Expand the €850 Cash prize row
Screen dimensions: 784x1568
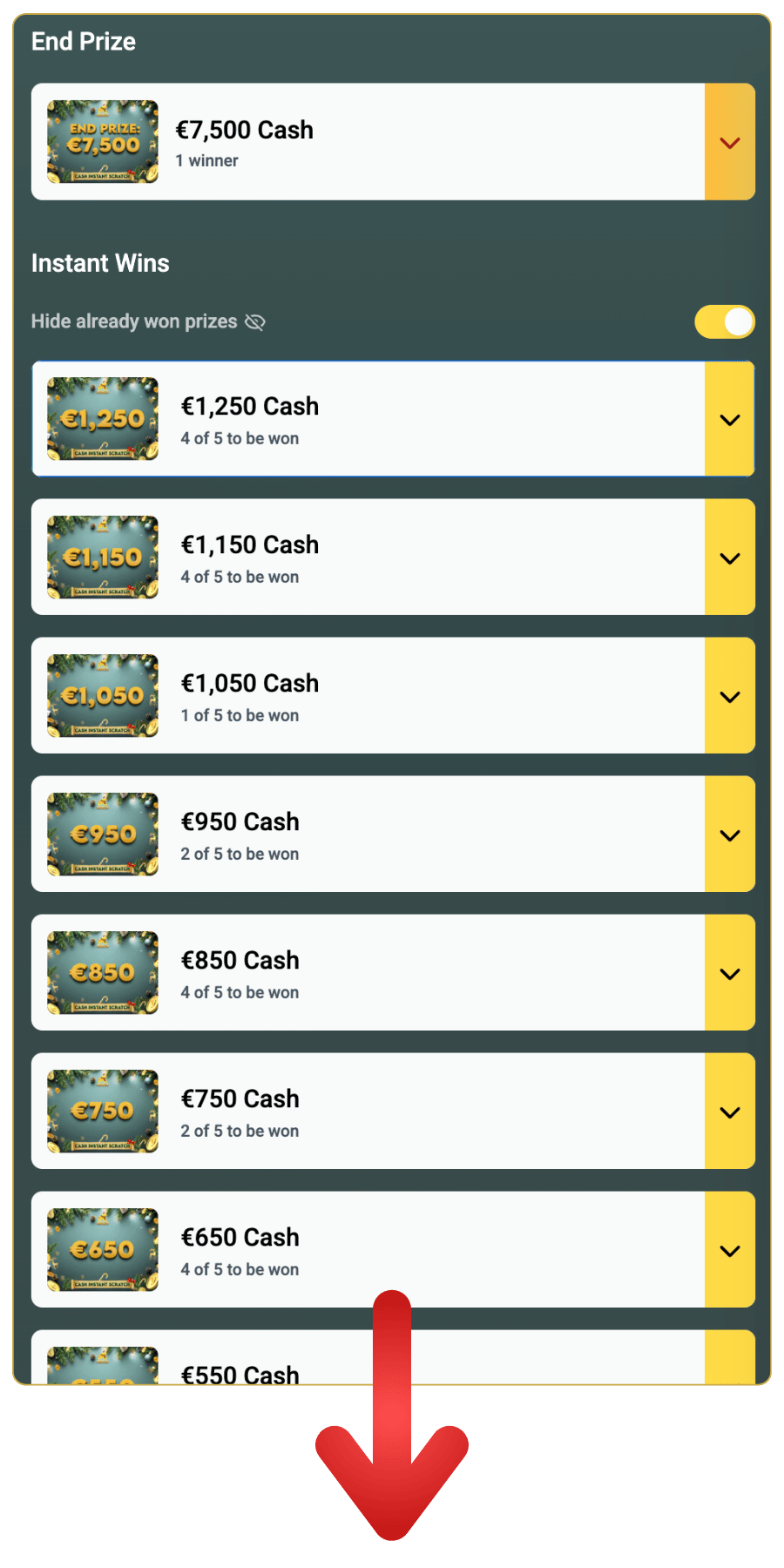coord(729,973)
